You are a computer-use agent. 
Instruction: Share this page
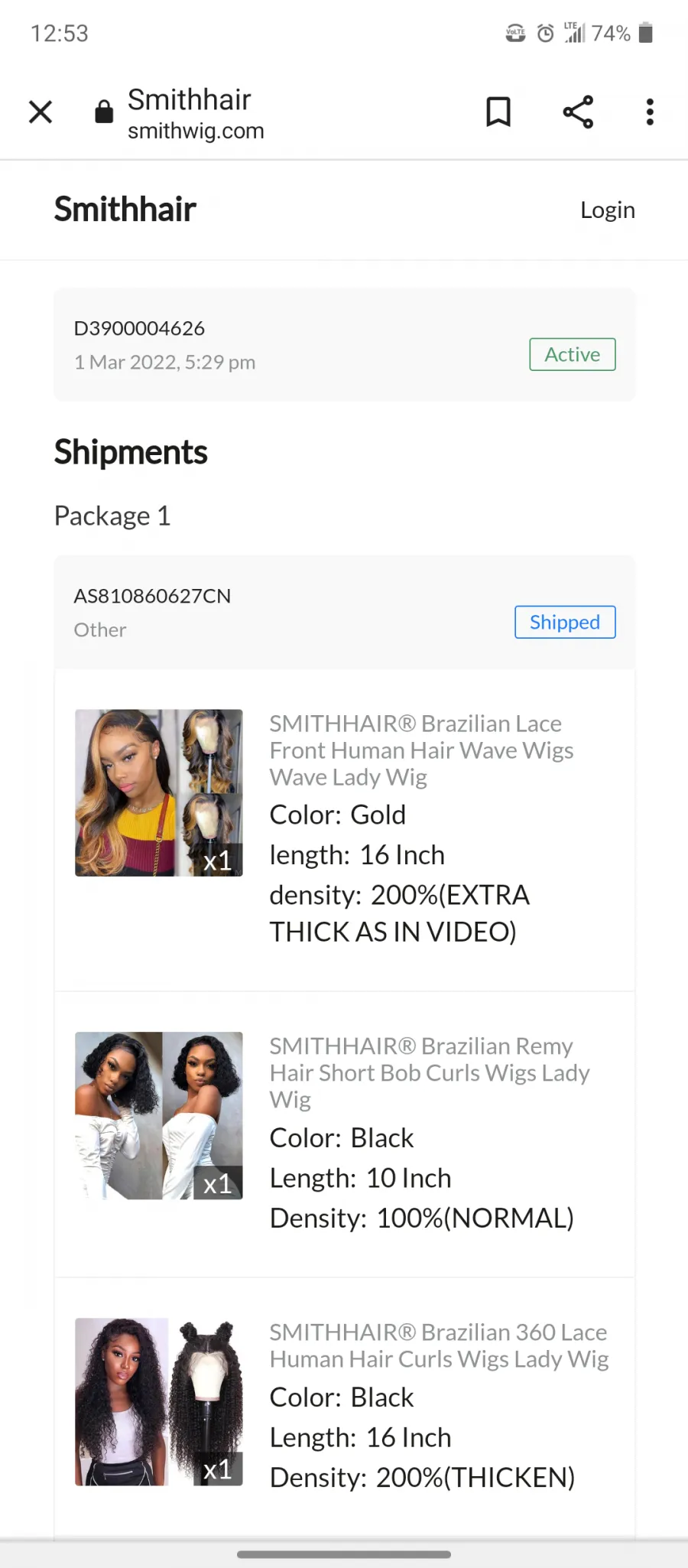(x=578, y=112)
